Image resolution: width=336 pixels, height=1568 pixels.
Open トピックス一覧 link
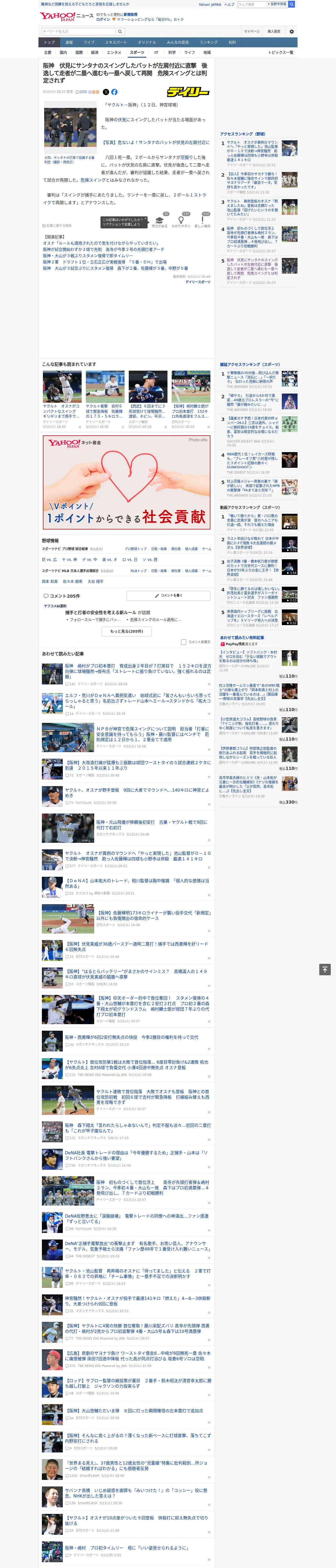tap(281, 52)
